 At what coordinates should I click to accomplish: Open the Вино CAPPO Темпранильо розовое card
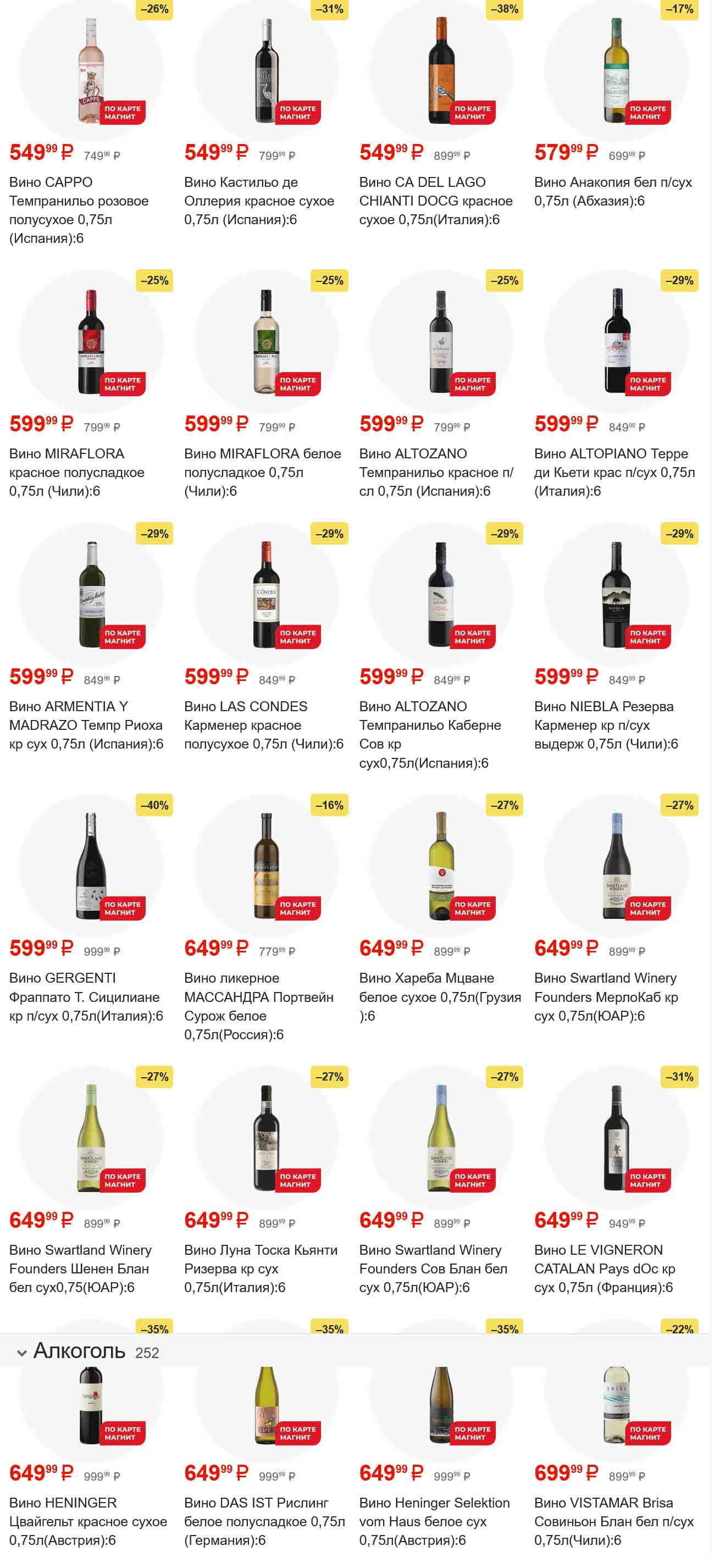coord(79,209)
